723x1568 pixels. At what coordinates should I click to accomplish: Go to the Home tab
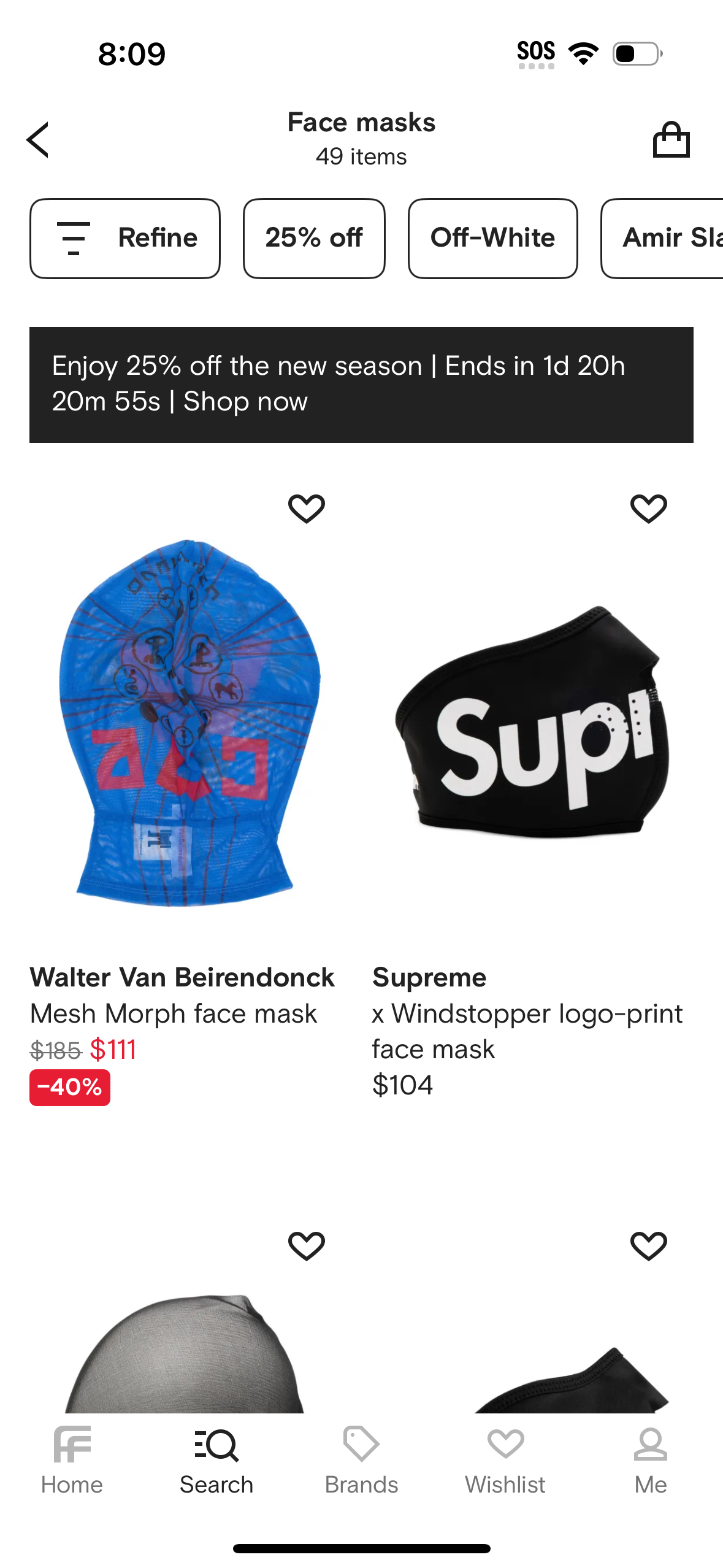72,1461
